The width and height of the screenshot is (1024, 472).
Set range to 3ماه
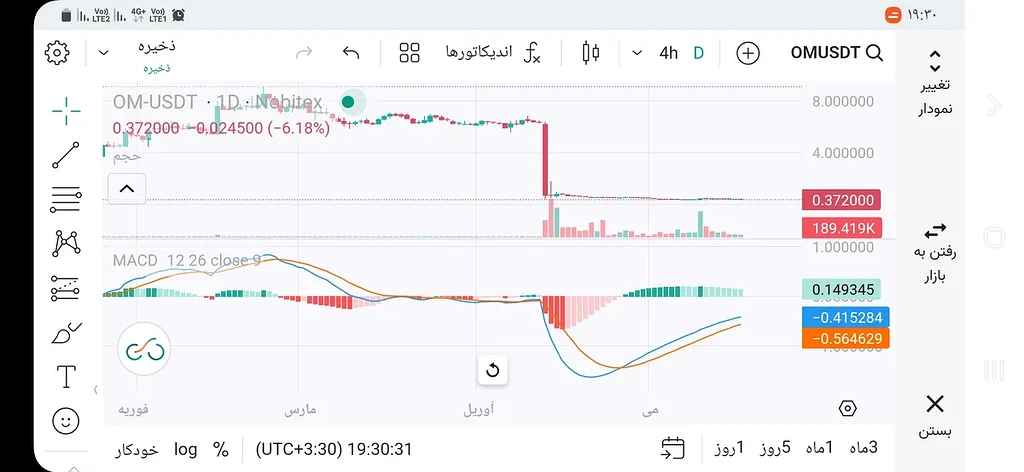863,448
